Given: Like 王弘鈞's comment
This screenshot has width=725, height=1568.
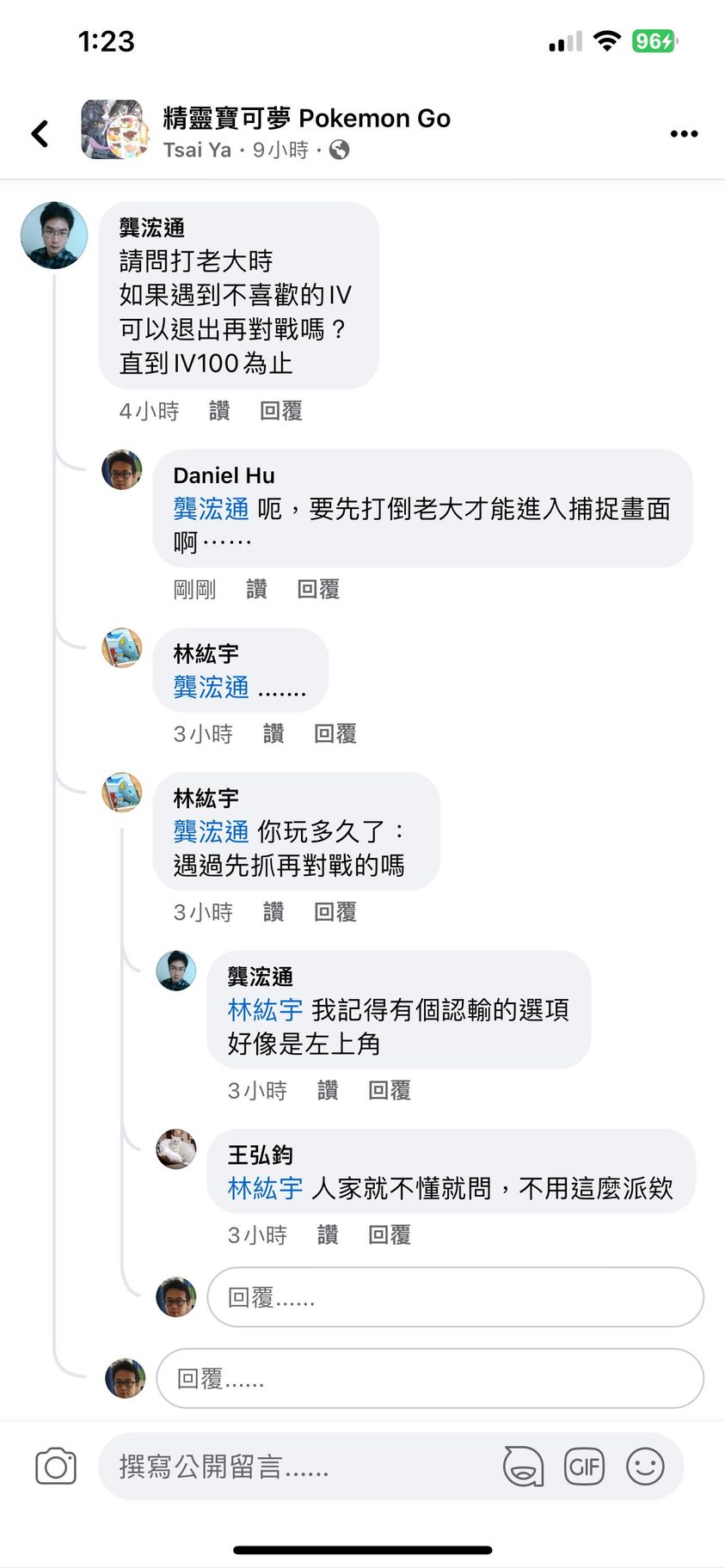Looking at the screenshot, I should click(328, 1234).
